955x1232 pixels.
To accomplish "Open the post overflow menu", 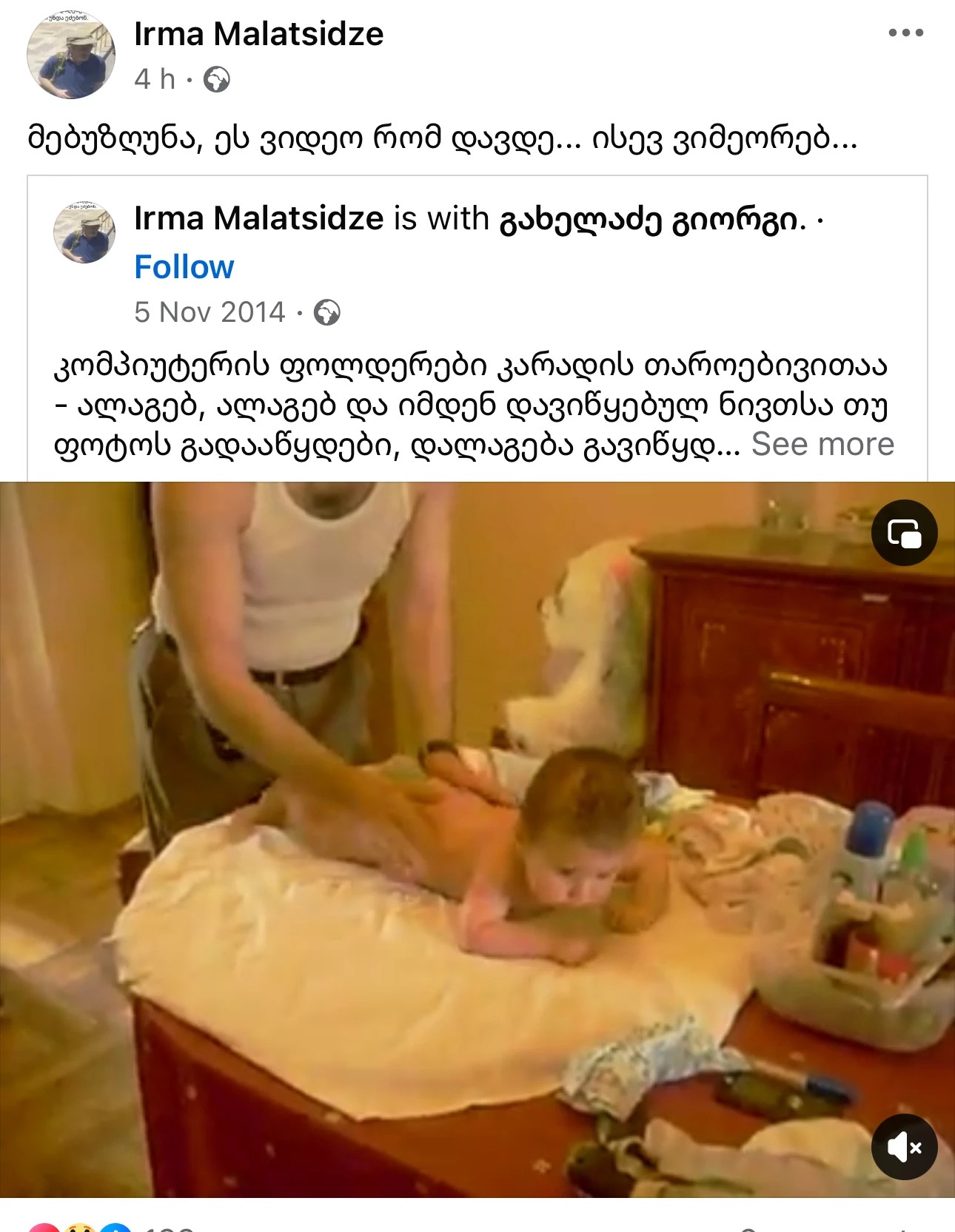I will tap(906, 33).
